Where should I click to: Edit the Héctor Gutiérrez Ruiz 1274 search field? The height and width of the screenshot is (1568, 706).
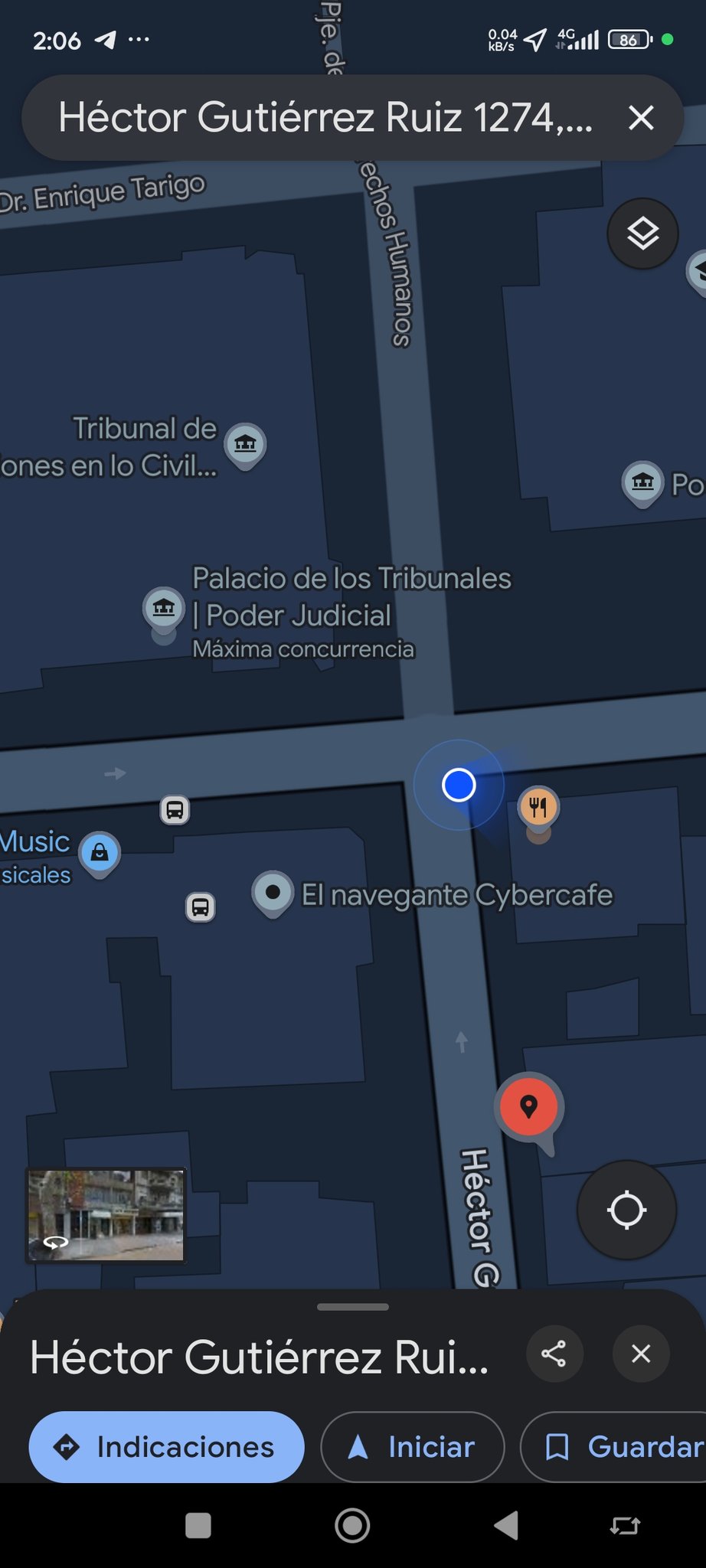(325, 118)
